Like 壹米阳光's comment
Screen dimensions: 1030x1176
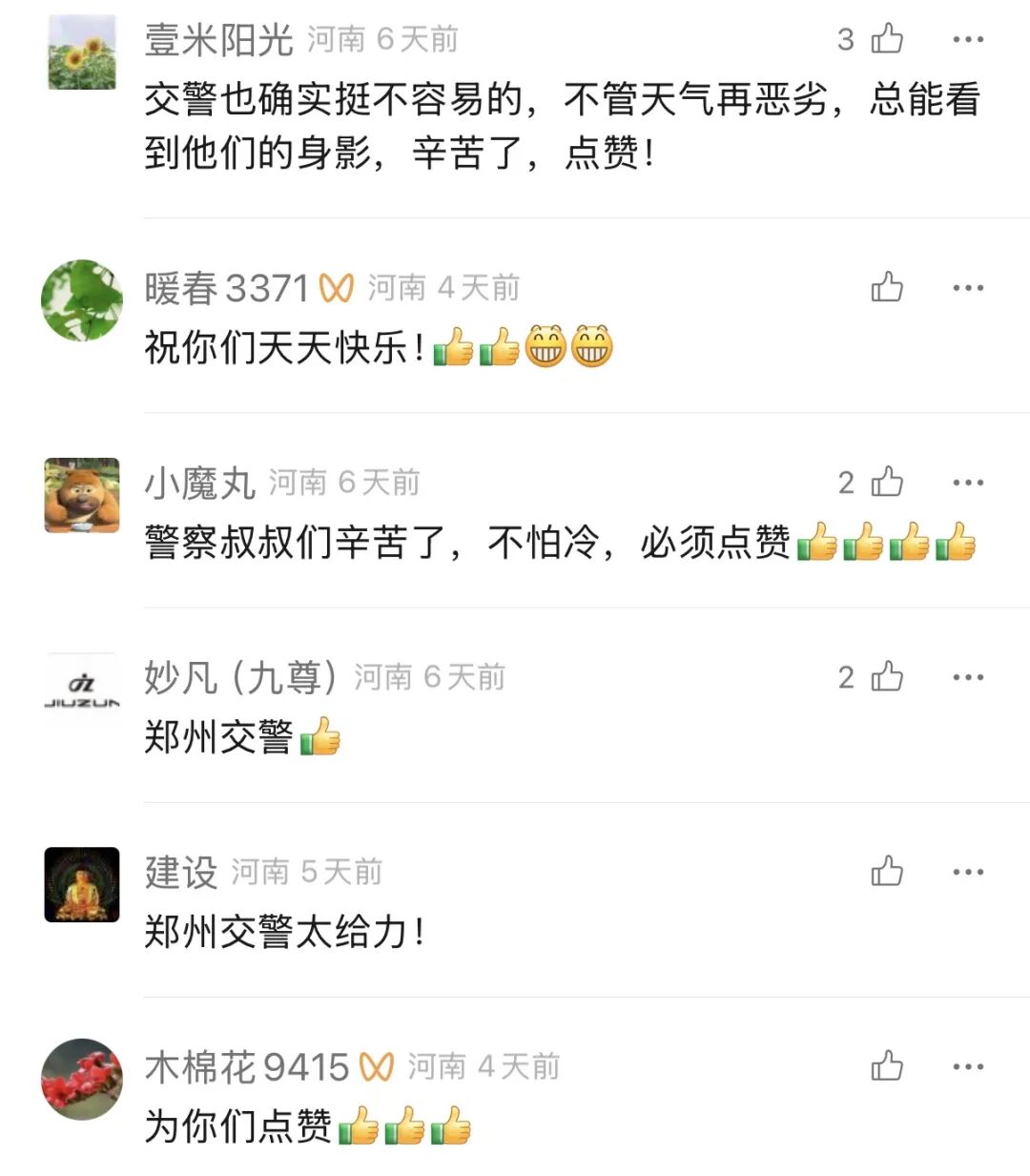[x=887, y=39]
